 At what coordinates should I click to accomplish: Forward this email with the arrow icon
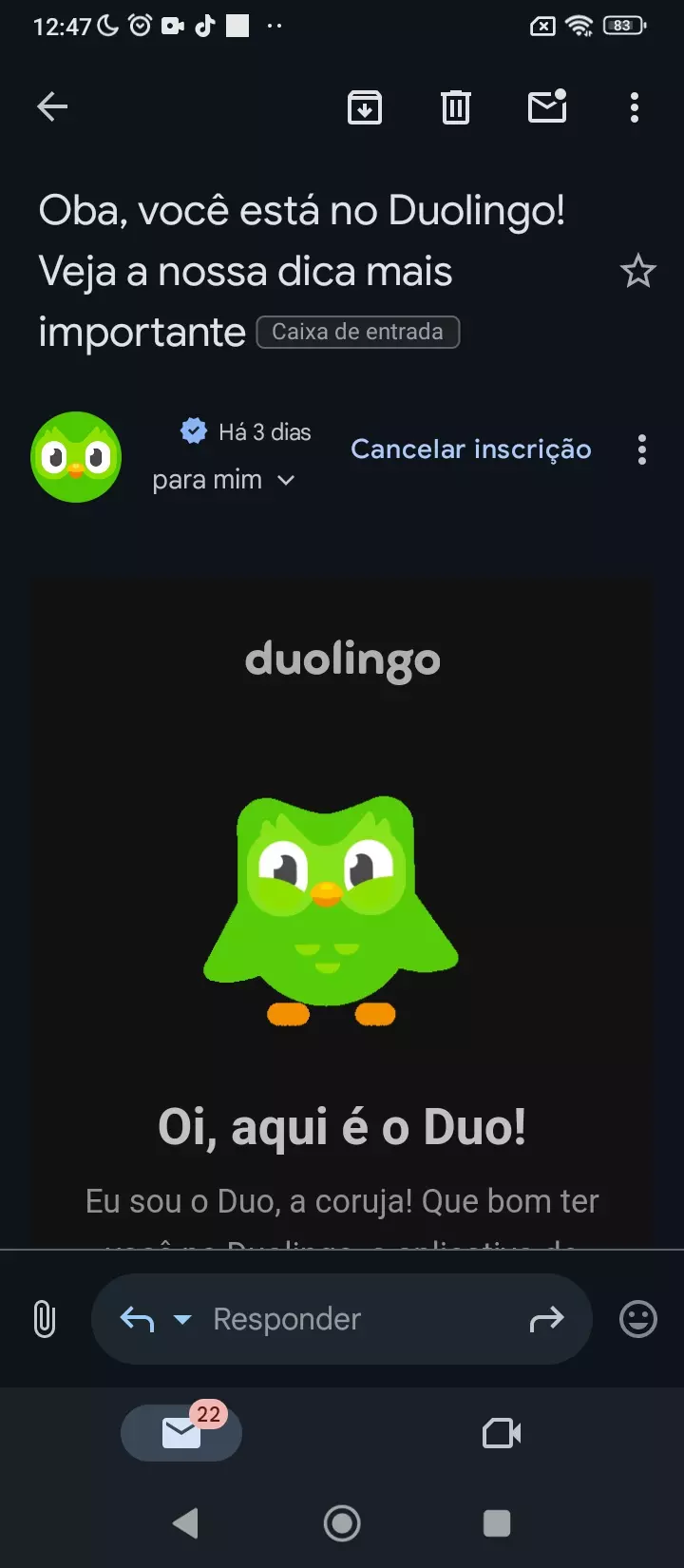(x=546, y=1319)
